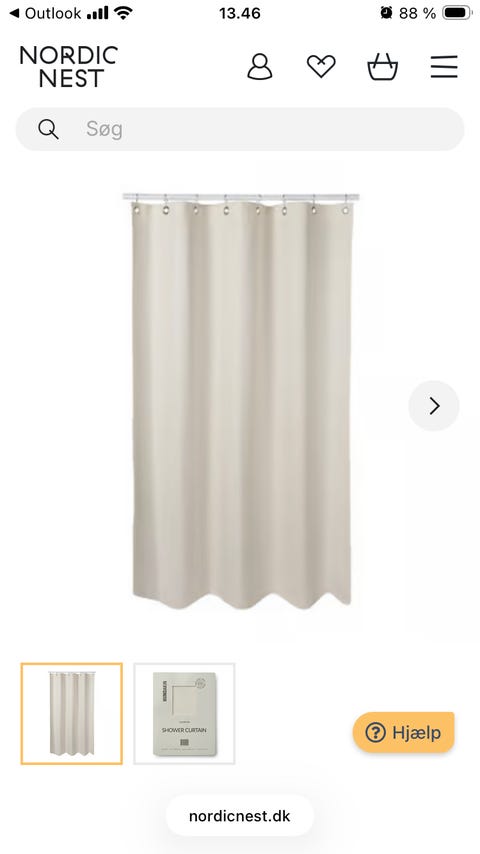This screenshot has width=480, height=854.
Task: Open the shopping basket
Action: click(x=382, y=67)
